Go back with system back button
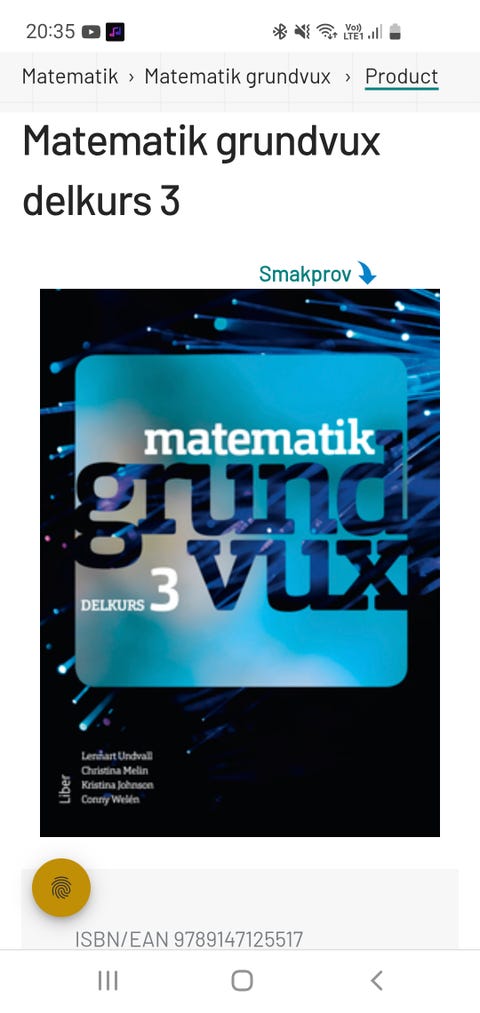 pos(377,981)
